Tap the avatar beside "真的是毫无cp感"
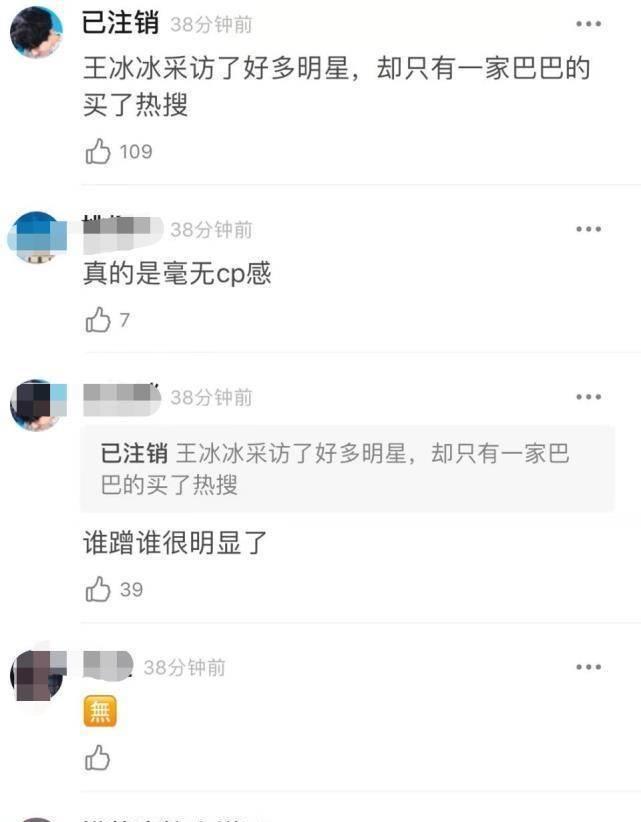Viewport: 641px width, 822px height. 36,238
